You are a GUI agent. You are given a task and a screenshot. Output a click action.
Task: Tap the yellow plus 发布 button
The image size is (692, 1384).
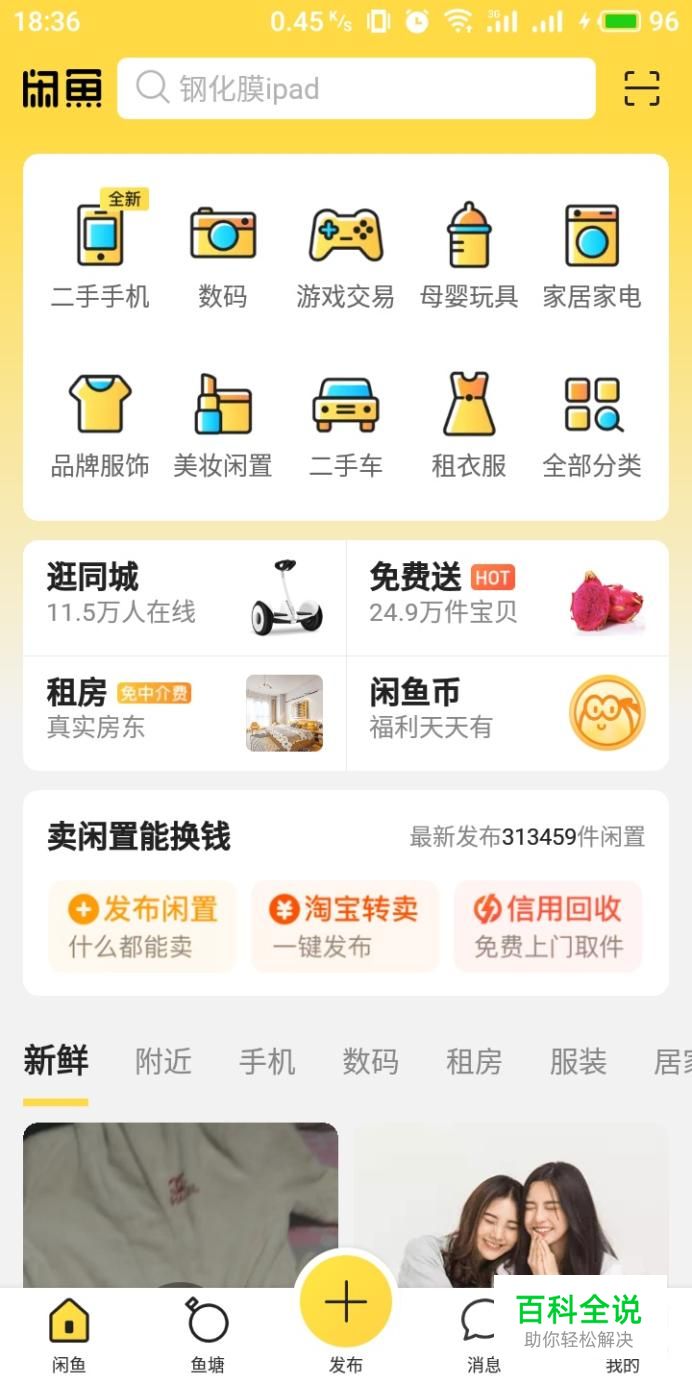(x=346, y=1304)
